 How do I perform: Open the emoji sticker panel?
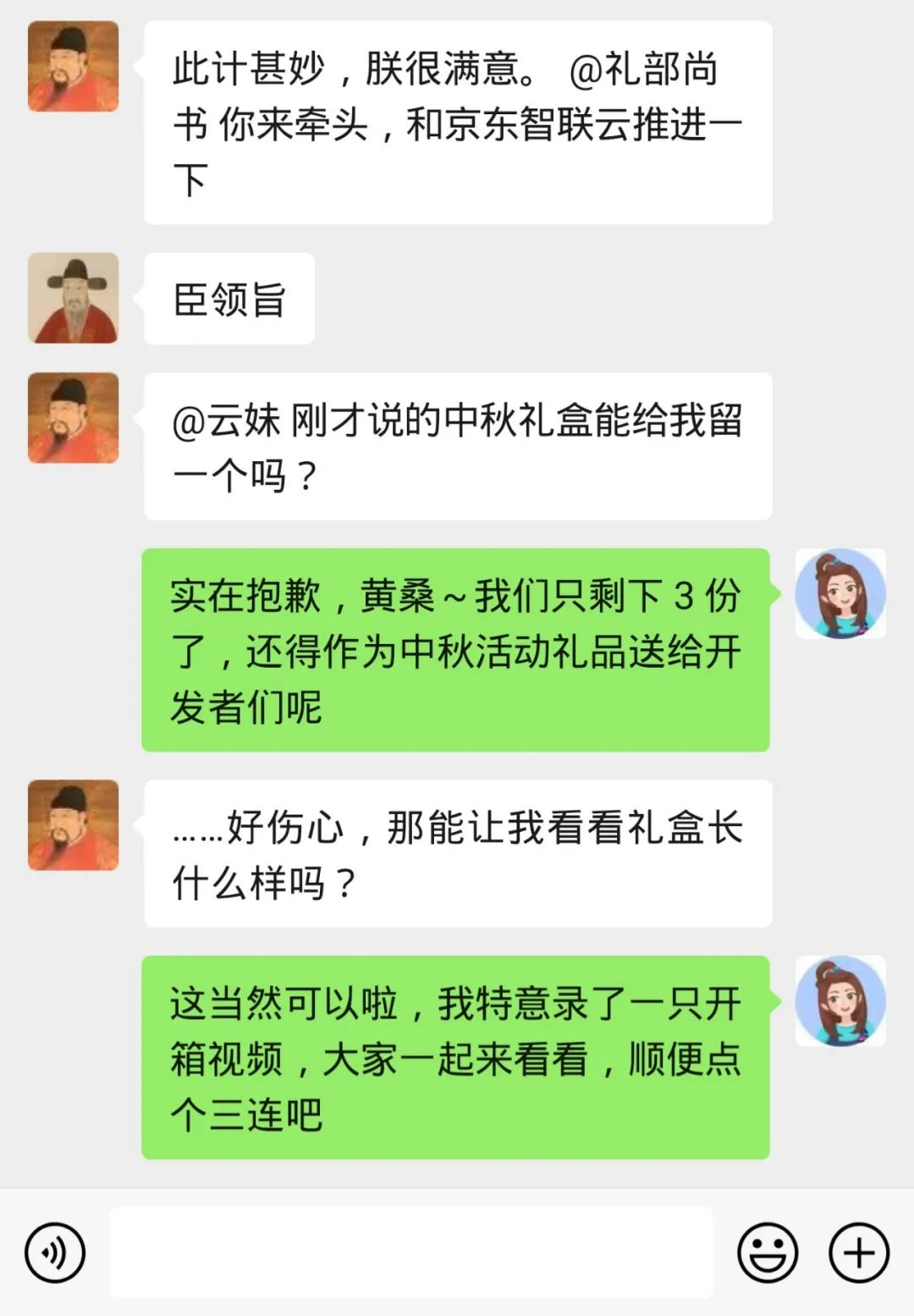[768, 1253]
